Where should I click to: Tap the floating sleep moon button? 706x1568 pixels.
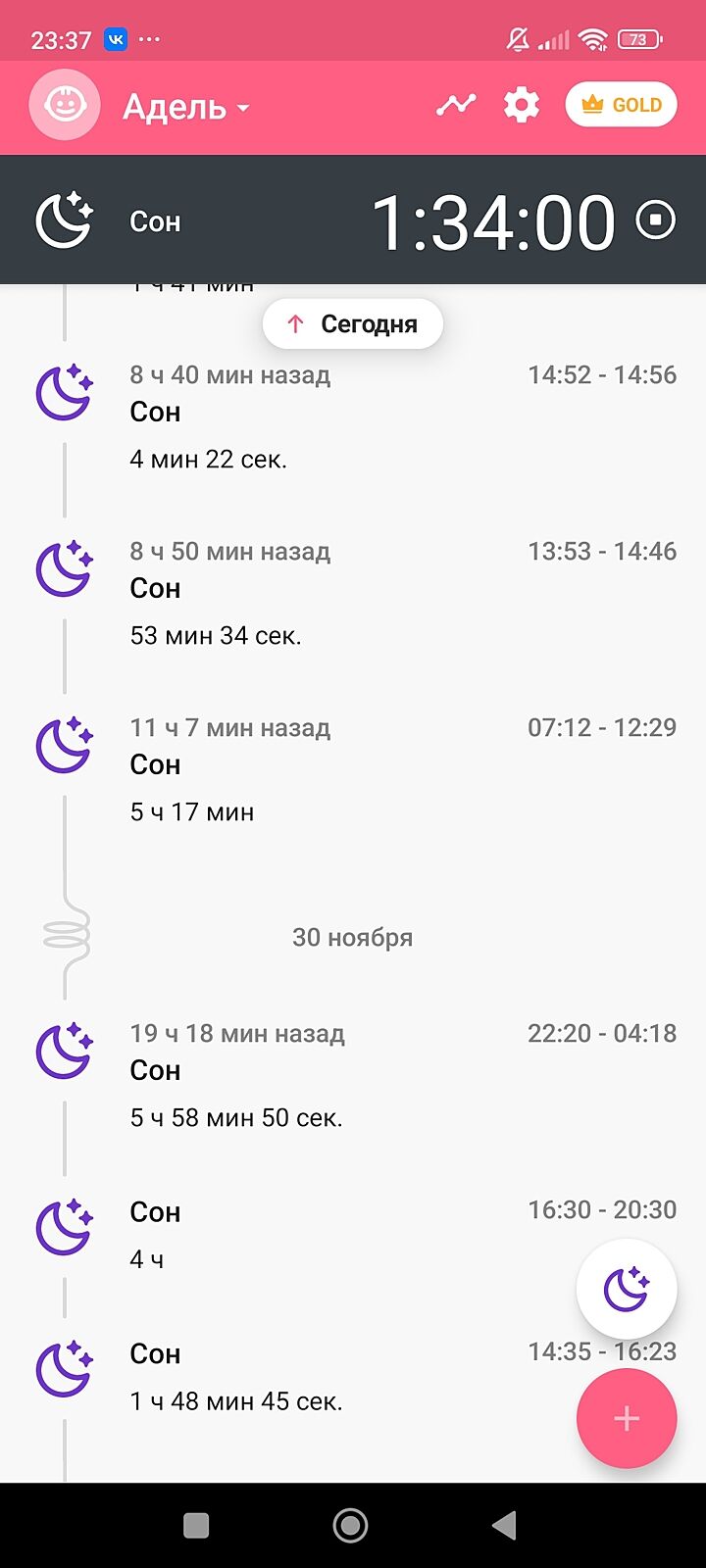click(x=627, y=1289)
